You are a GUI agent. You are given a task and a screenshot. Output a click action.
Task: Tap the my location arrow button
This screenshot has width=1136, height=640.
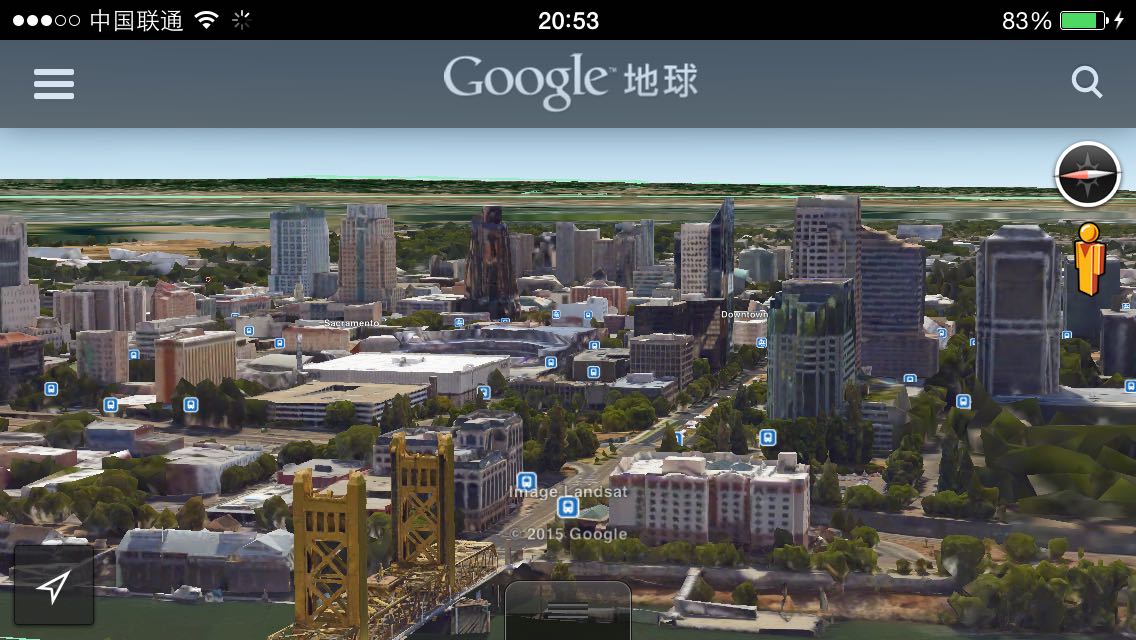[x=54, y=586]
